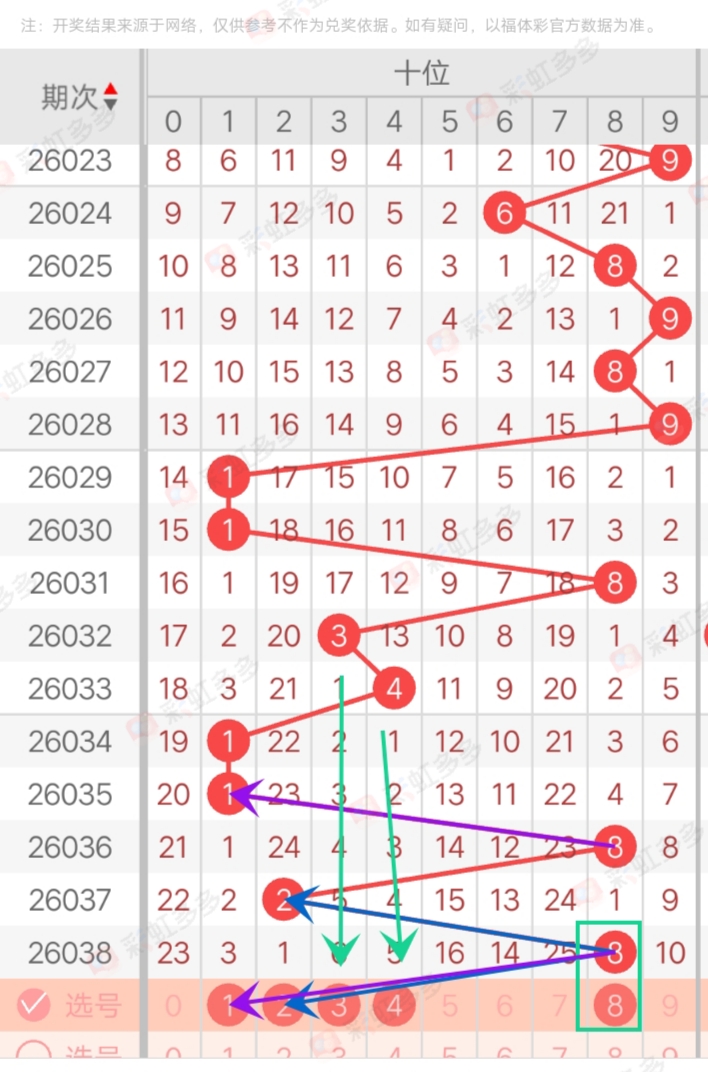Screen dimensions: 708x1072
Task: Pick number 5 in the checked 选号 row
Action: pos(450,1005)
